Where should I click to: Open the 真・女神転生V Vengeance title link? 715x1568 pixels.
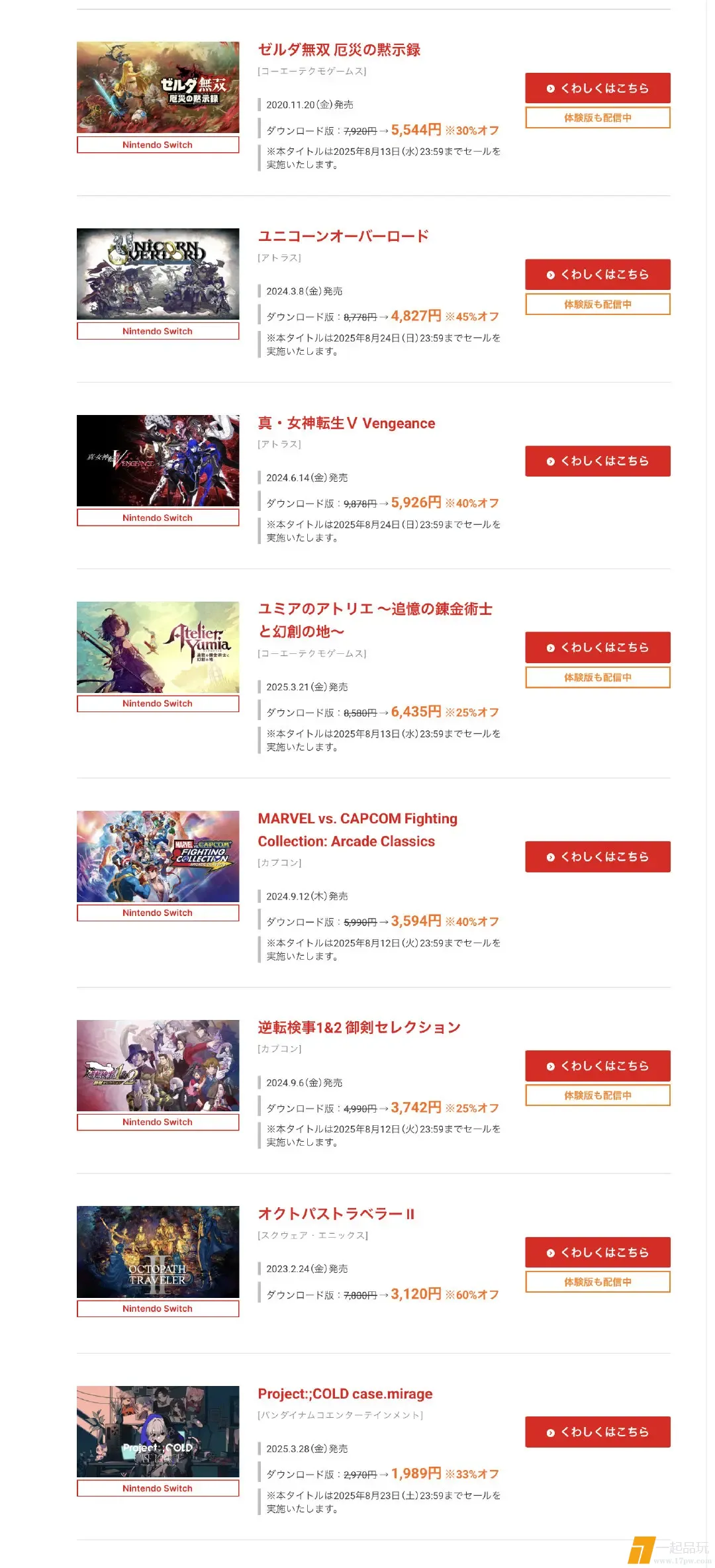click(346, 424)
